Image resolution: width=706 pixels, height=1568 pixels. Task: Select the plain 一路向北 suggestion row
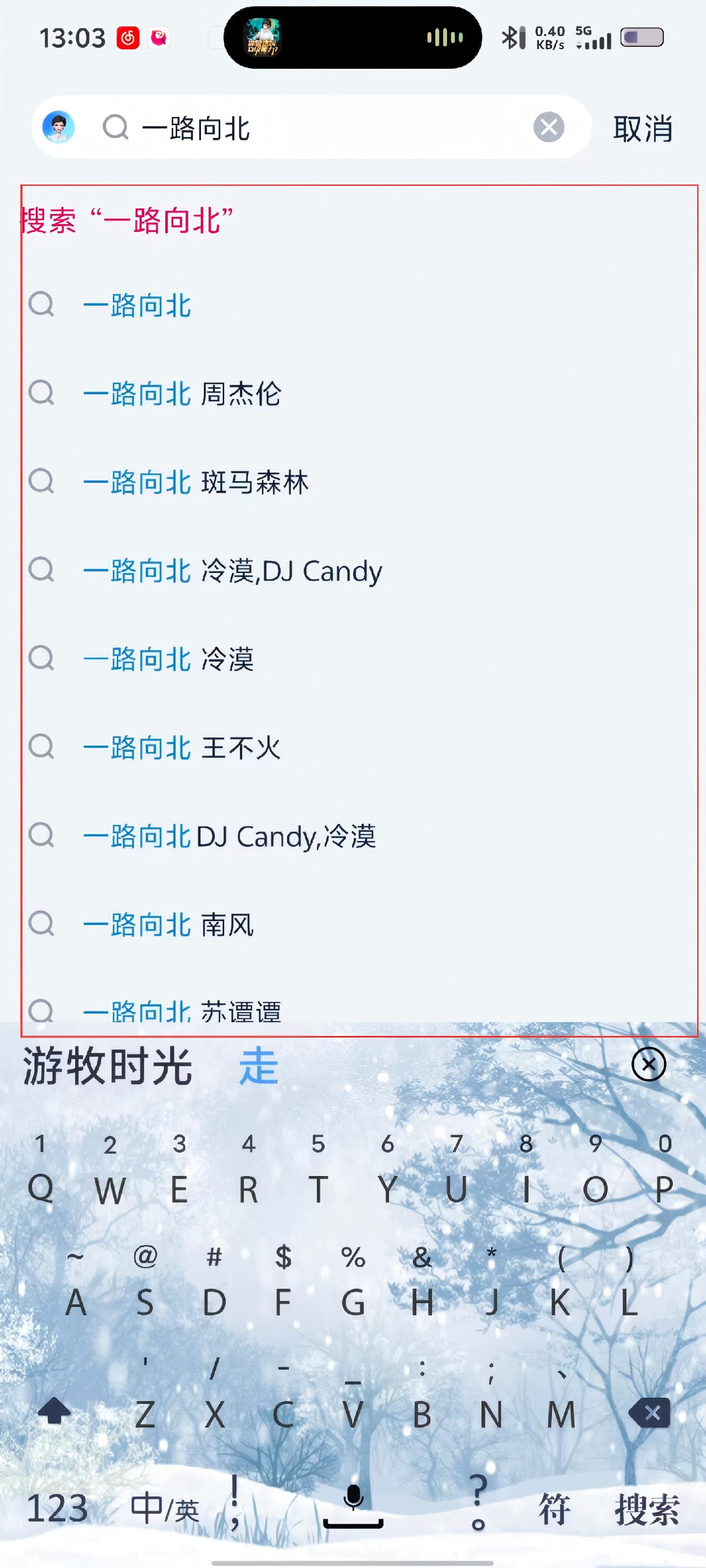pos(137,305)
